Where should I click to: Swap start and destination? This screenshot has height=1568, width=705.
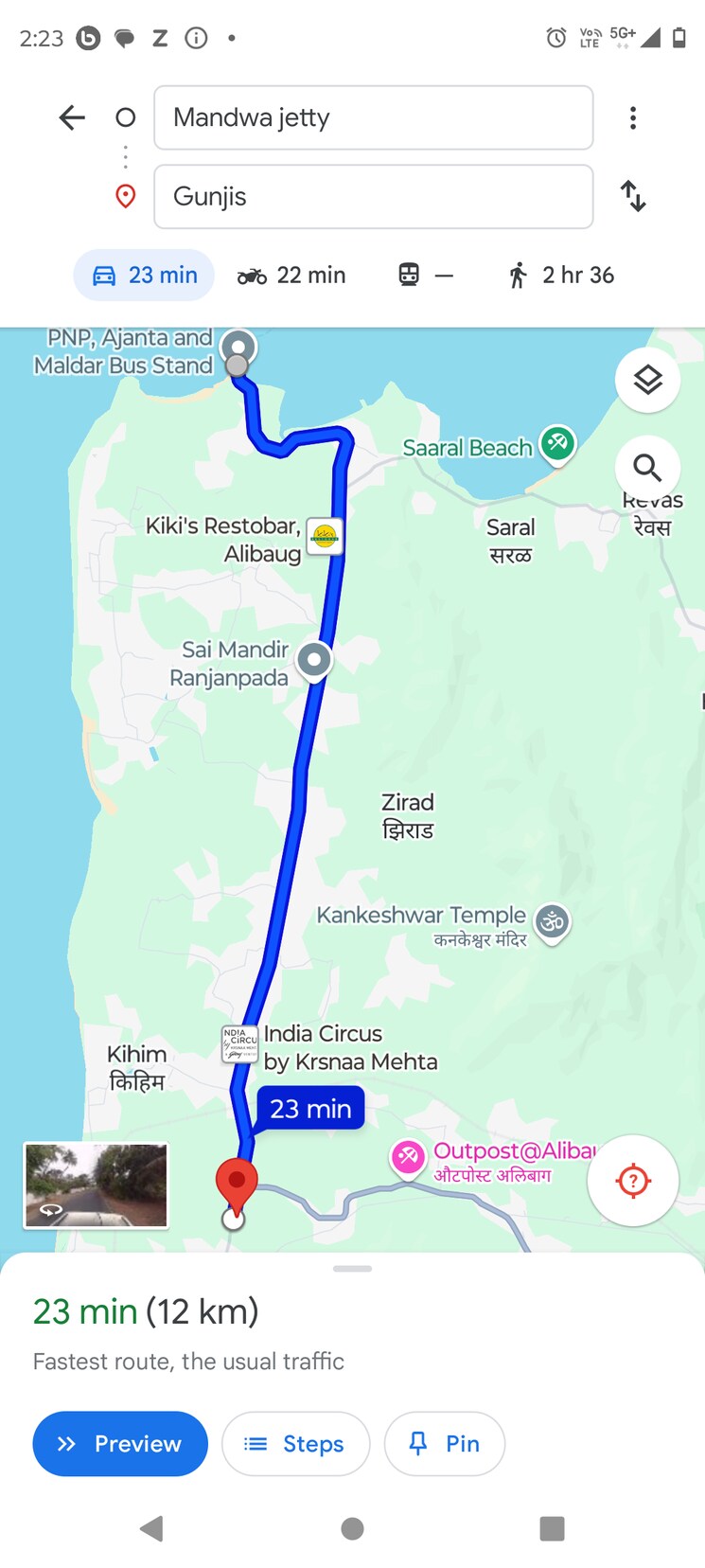click(x=633, y=197)
